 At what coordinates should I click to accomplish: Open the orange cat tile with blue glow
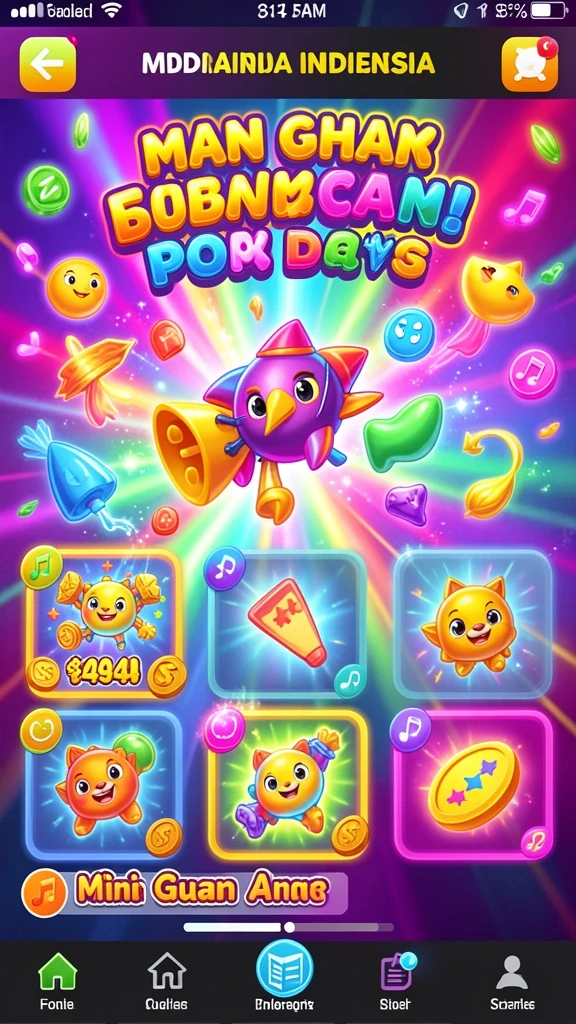(x=473, y=624)
